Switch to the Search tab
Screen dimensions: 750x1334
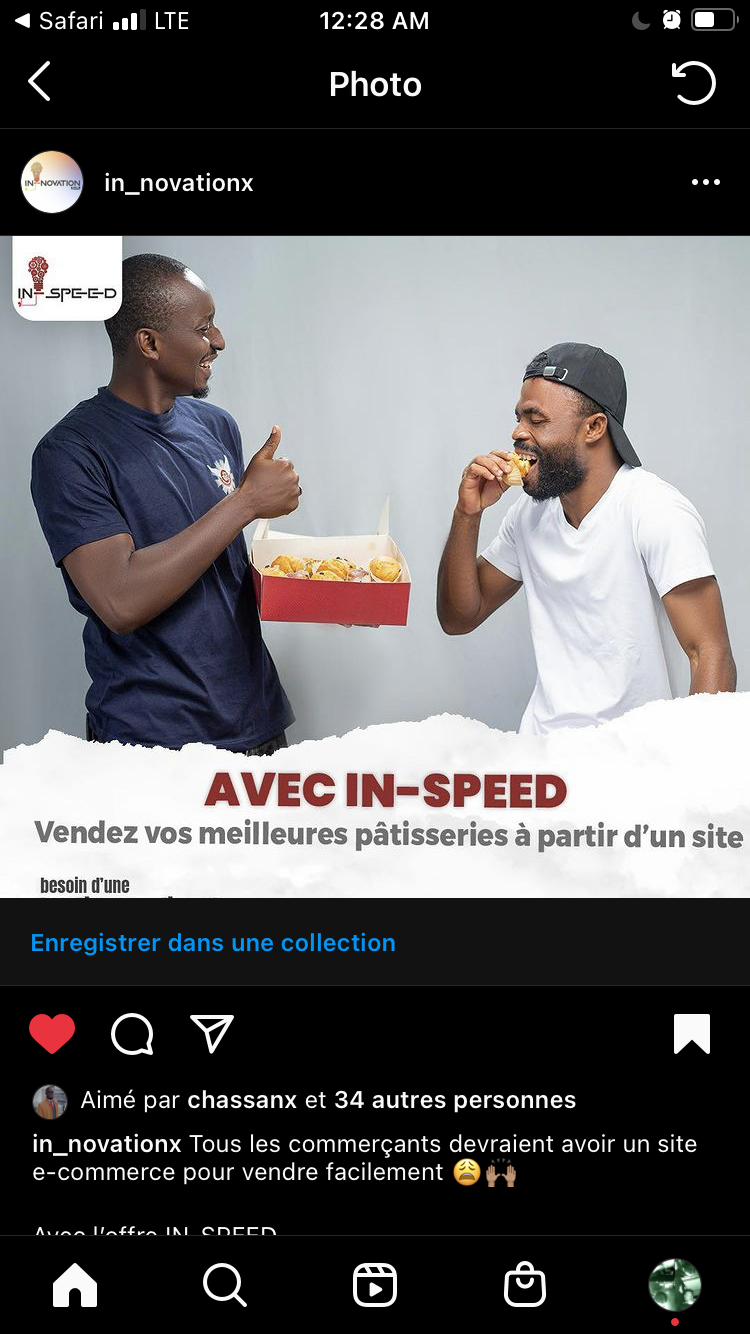[x=224, y=1285]
